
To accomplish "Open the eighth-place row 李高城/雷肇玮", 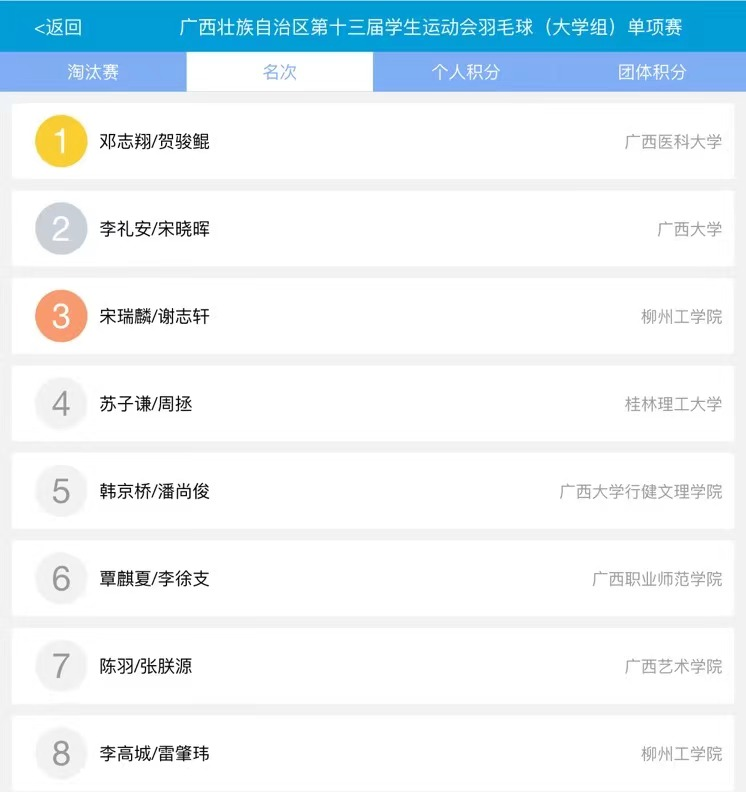I will [x=372, y=753].
